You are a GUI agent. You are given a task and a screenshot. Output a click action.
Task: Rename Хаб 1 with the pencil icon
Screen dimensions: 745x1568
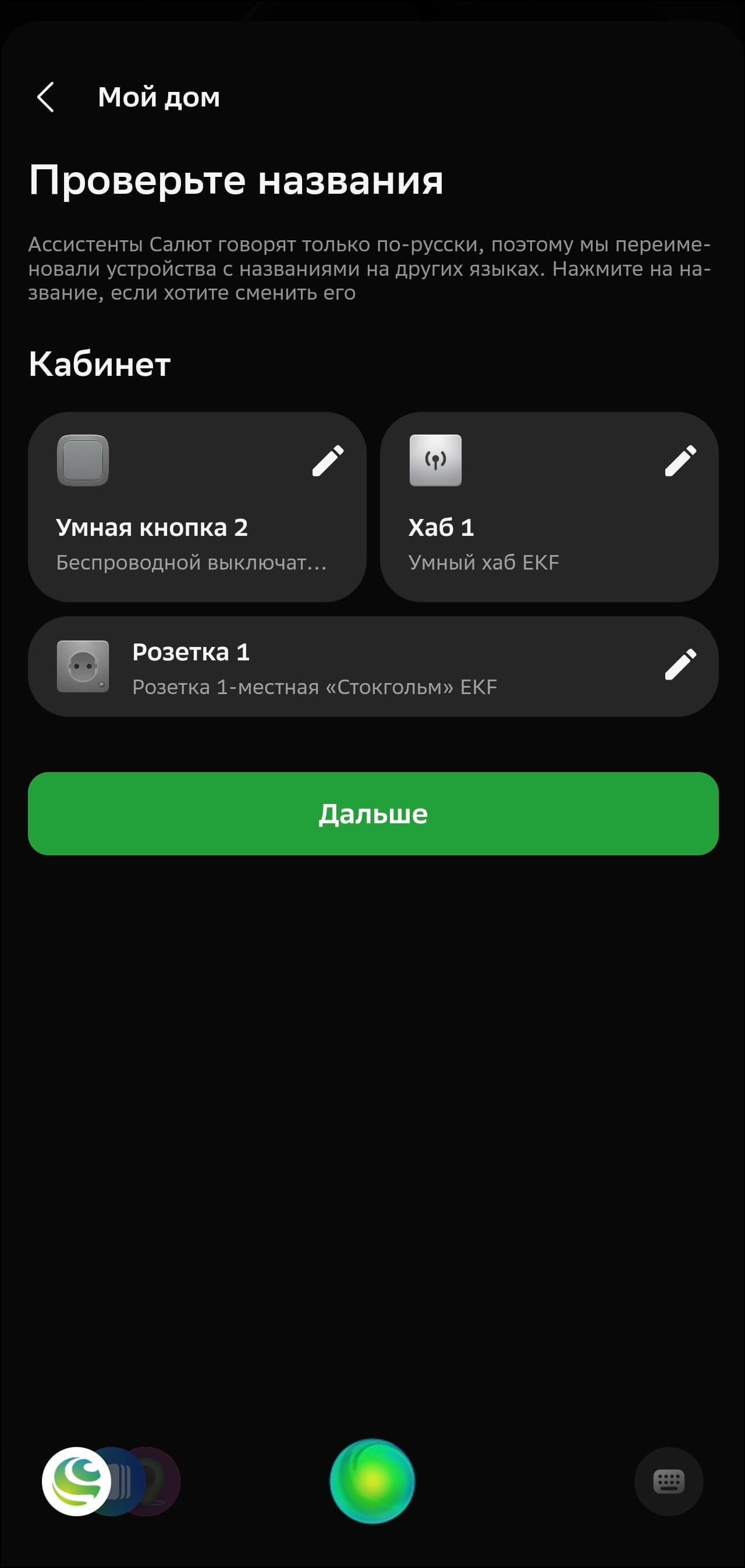coord(680,461)
